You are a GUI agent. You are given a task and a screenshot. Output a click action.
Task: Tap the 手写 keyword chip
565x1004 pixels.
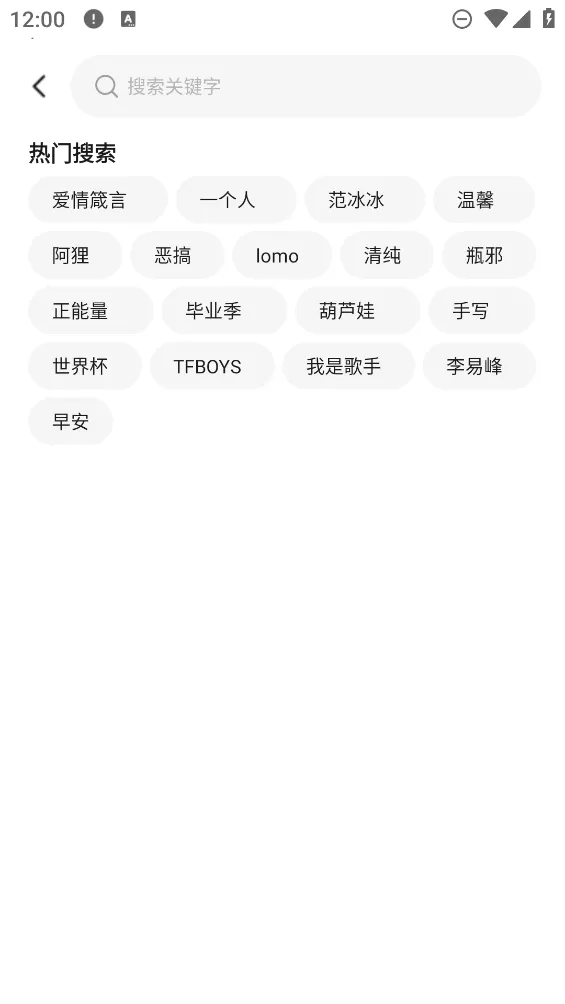(482, 311)
